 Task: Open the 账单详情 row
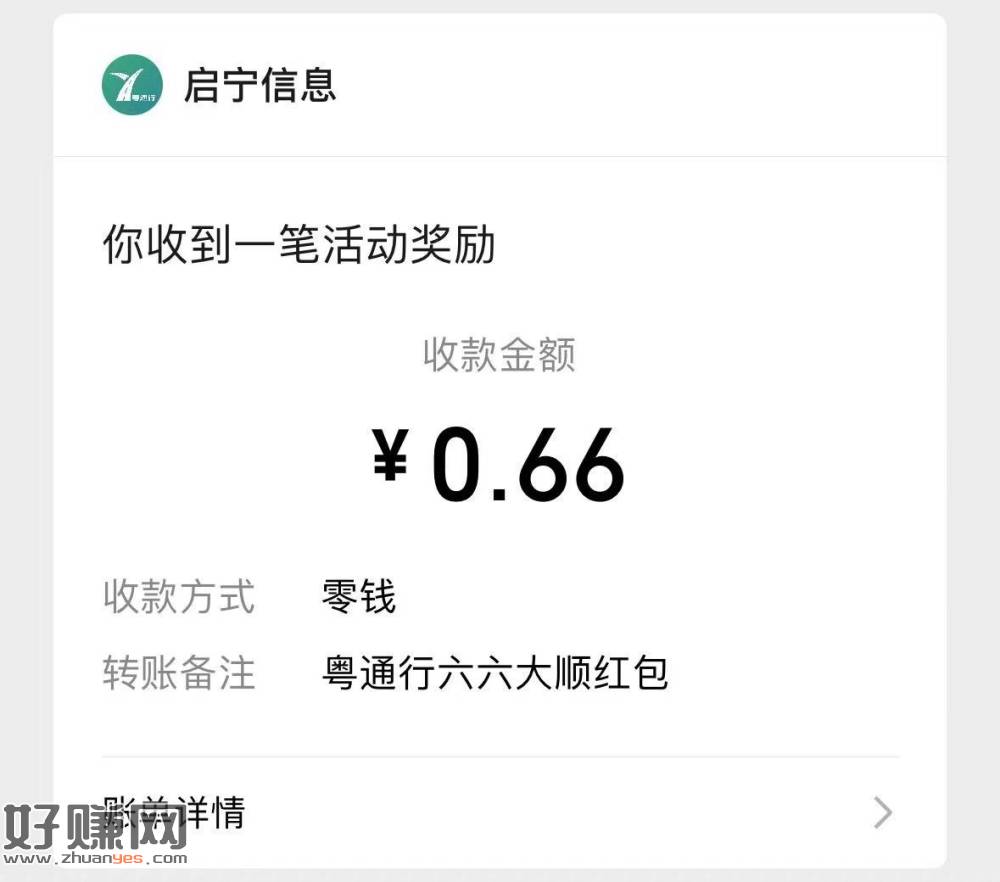(x=500, y=812)
